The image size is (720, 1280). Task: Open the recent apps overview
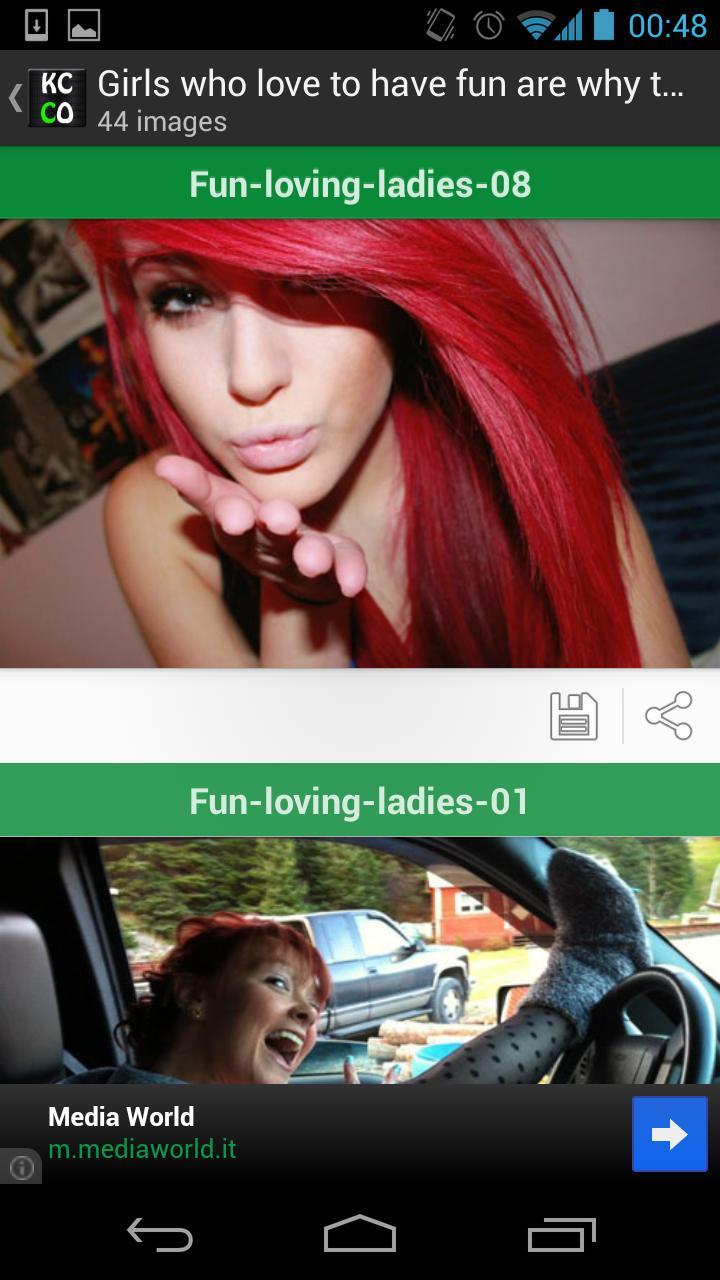(x=561, y=1235)
